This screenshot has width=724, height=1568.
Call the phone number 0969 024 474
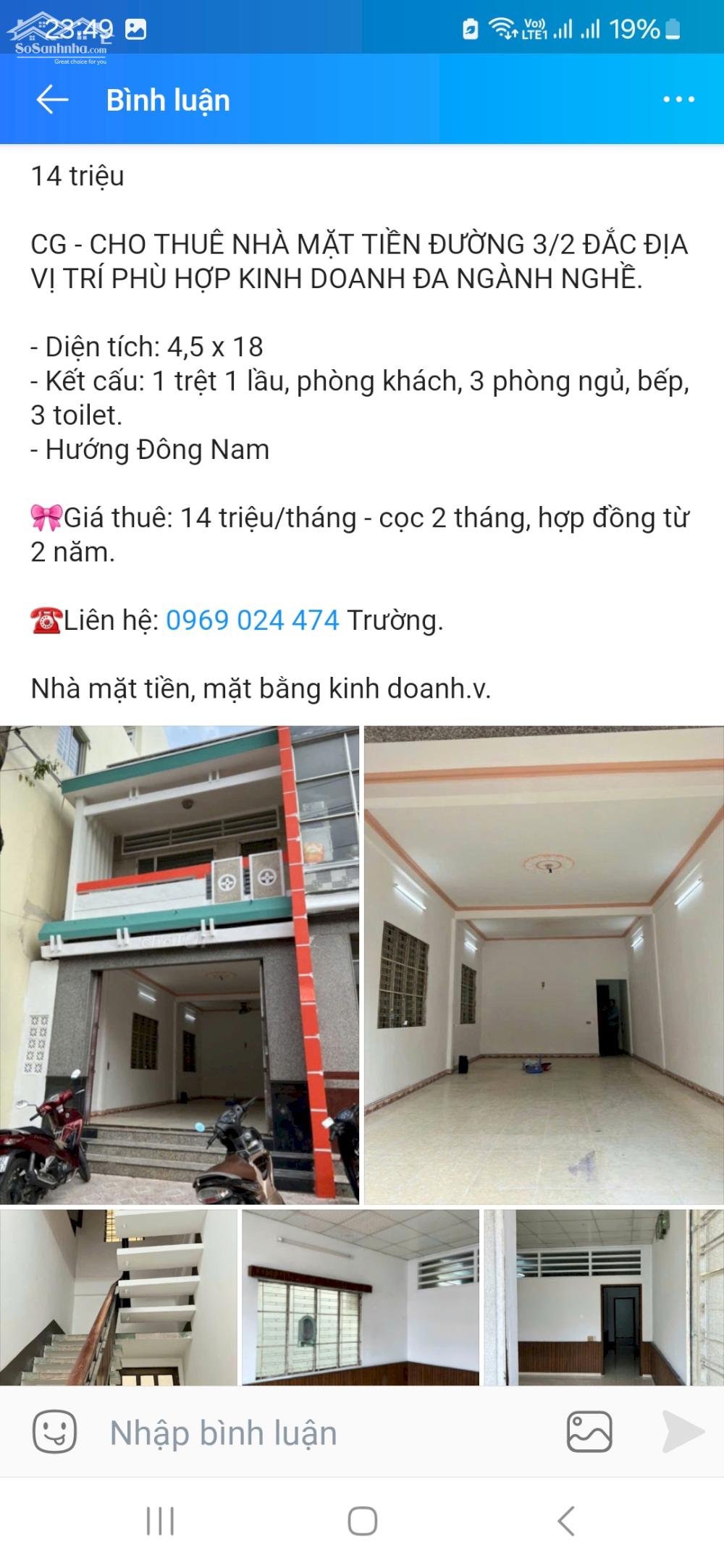point(252,620)
